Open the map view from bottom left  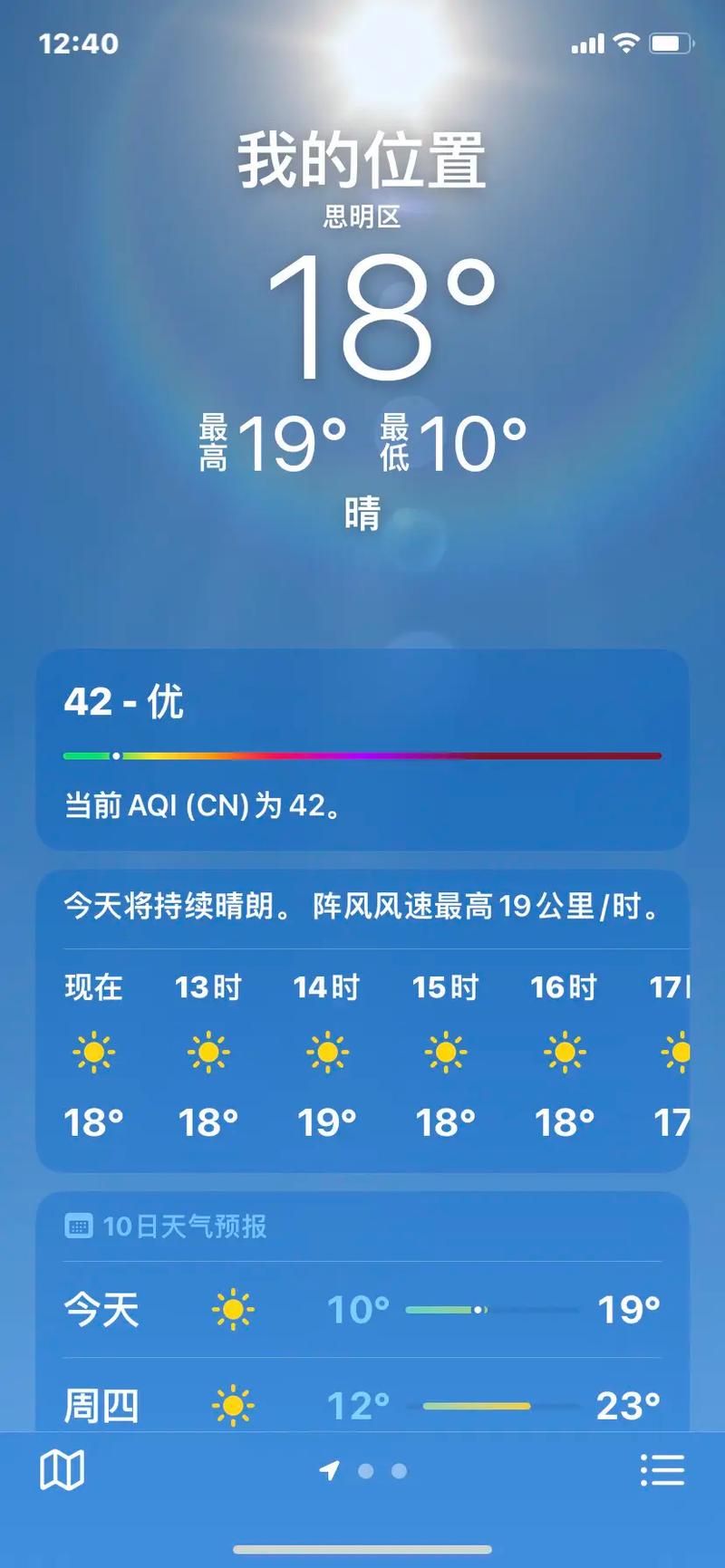point(62,1469)
